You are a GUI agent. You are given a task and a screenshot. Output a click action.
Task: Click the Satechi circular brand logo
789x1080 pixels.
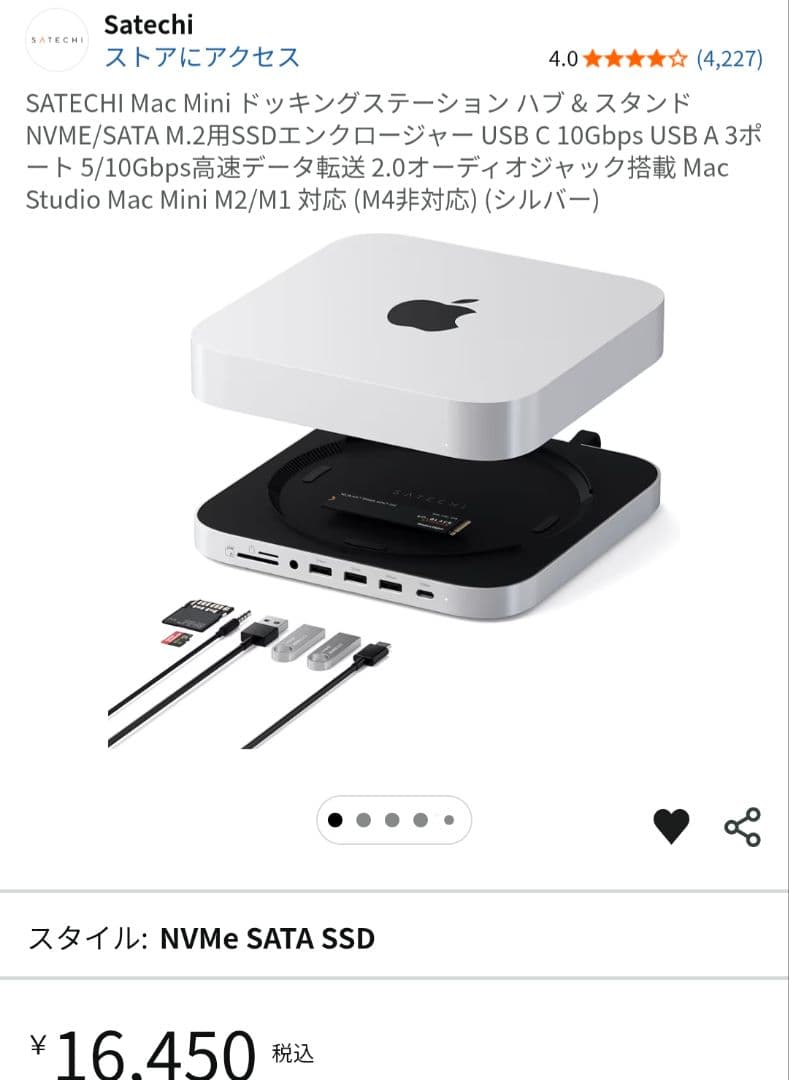[57, 40]
